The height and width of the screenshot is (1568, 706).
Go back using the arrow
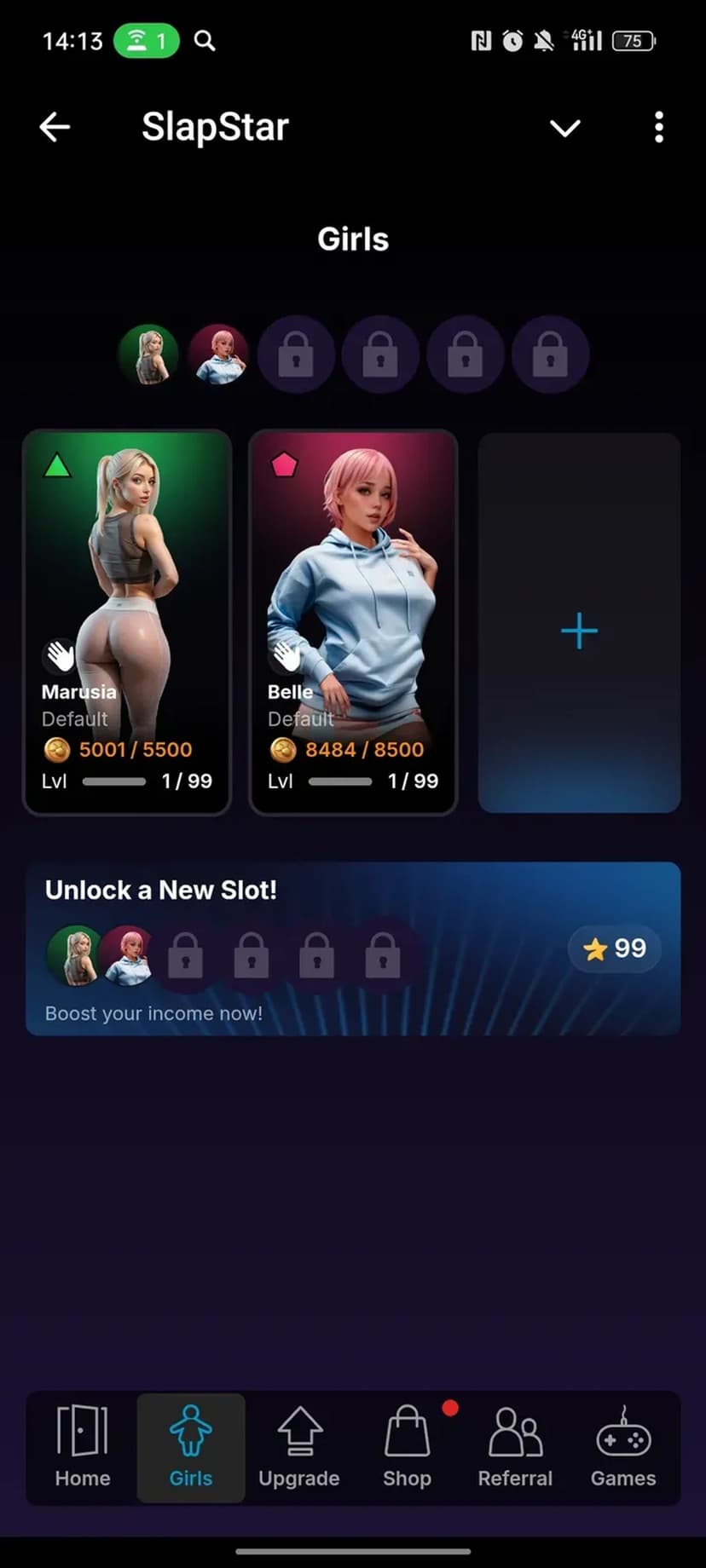click(55, 128)
